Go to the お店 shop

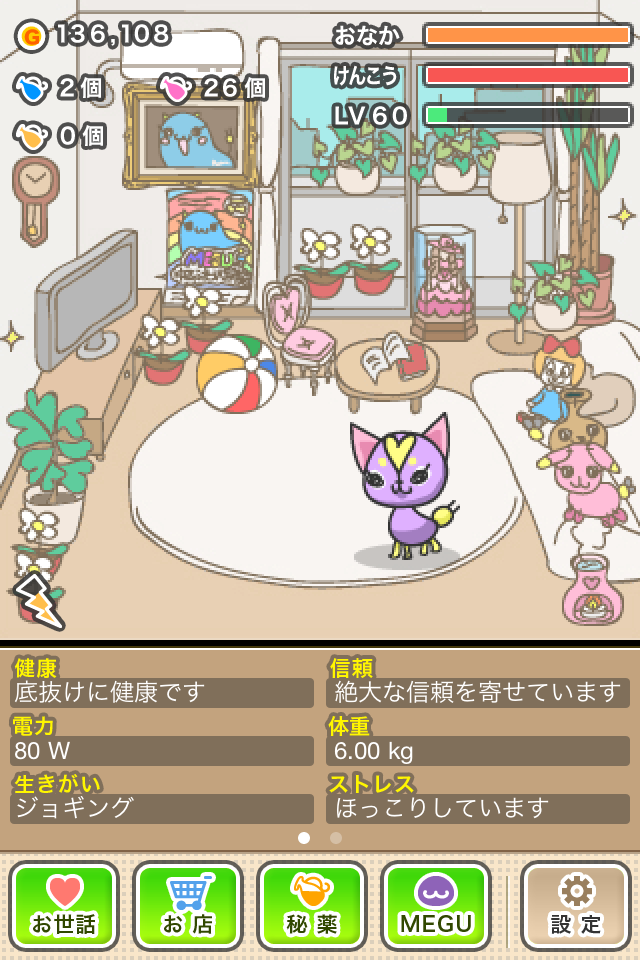point(188,906)
